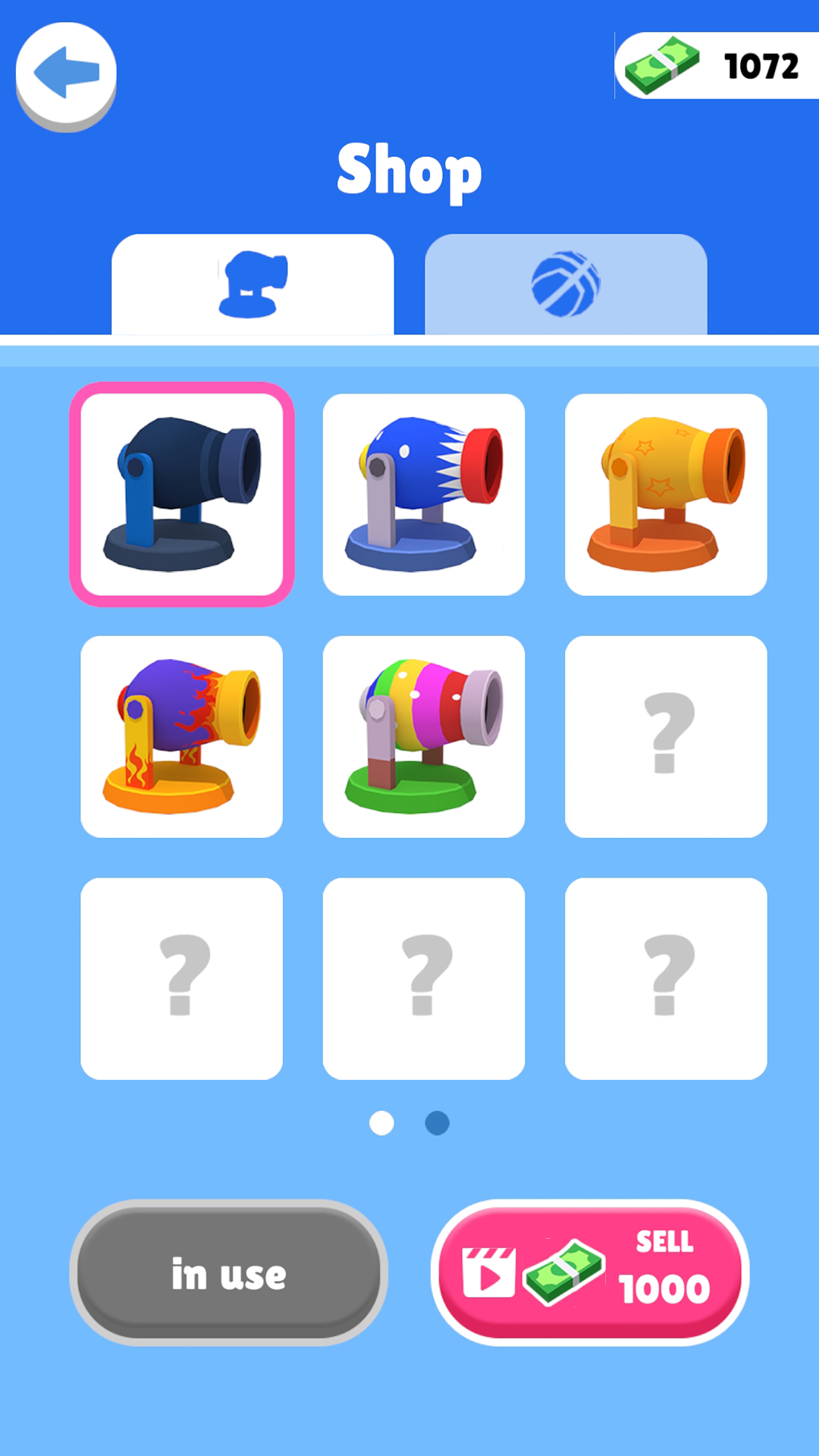Screen dimensions: 819x1456
Task: Select the dark navy blue cannon
Action: (182, 494)
